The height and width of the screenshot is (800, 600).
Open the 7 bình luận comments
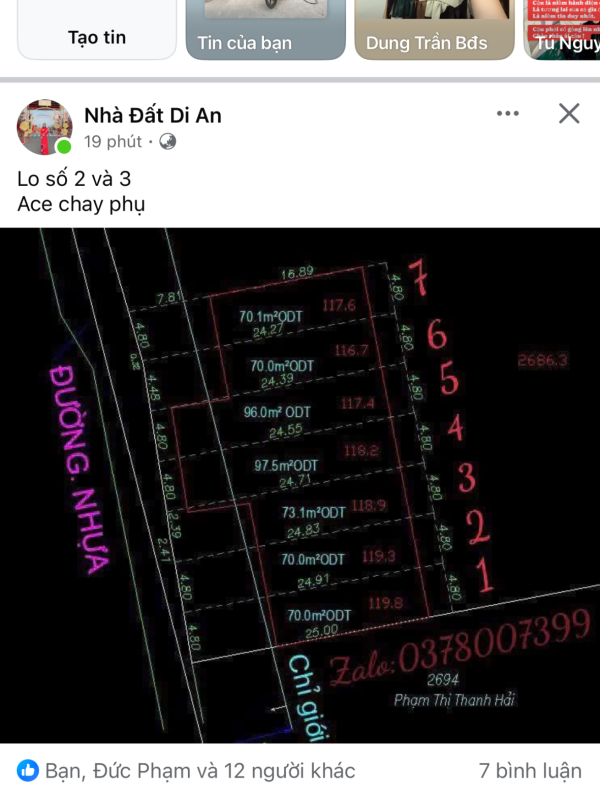(530, 771)
